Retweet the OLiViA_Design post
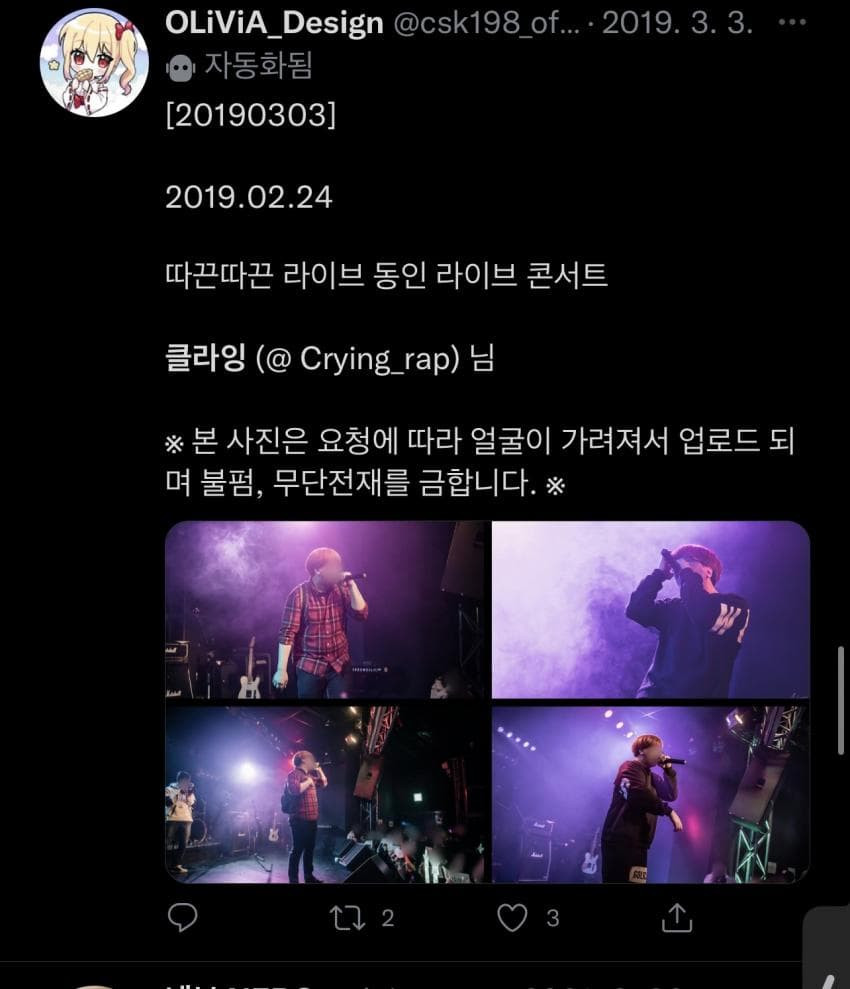 pyautogui.click(x=348, y=917)
